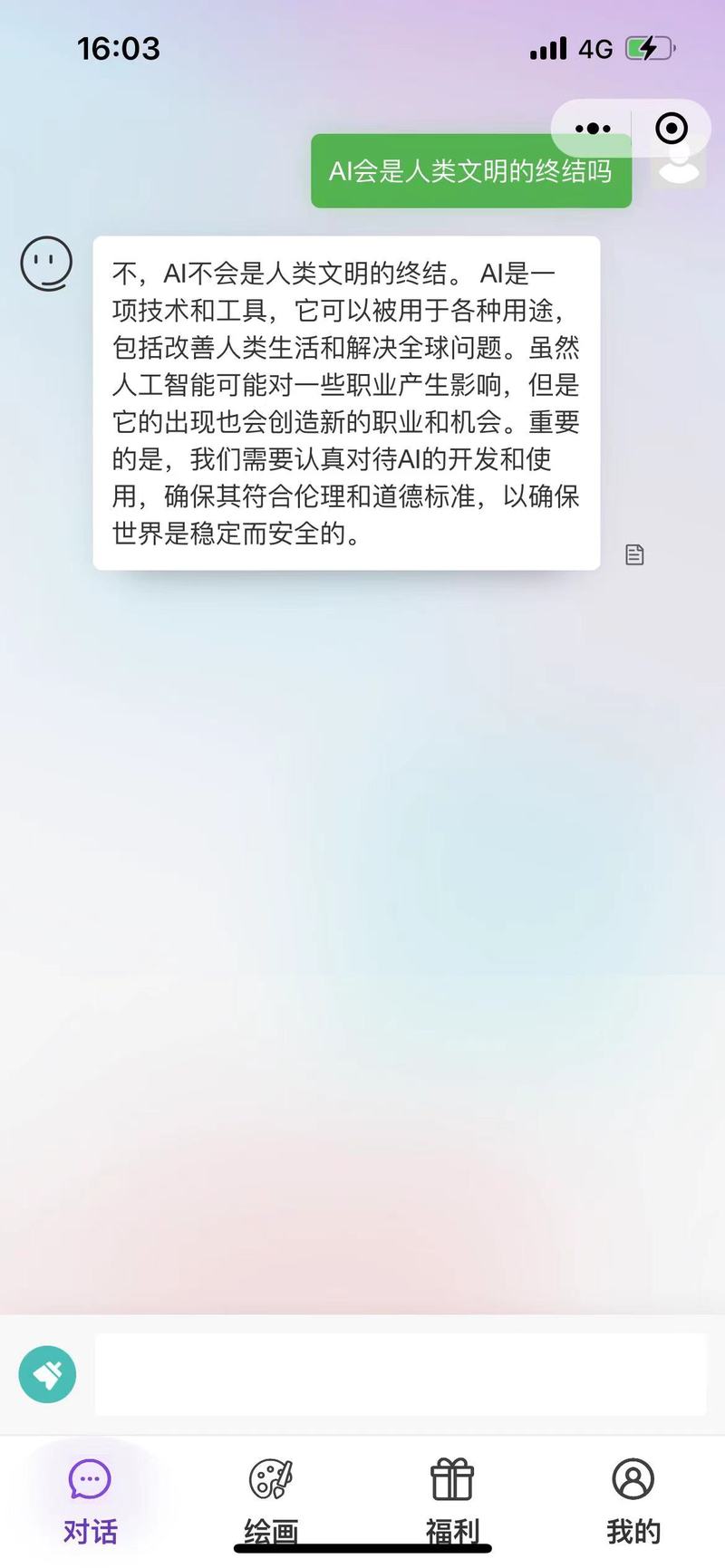Go to the 我的 tab

point(633,1501)
